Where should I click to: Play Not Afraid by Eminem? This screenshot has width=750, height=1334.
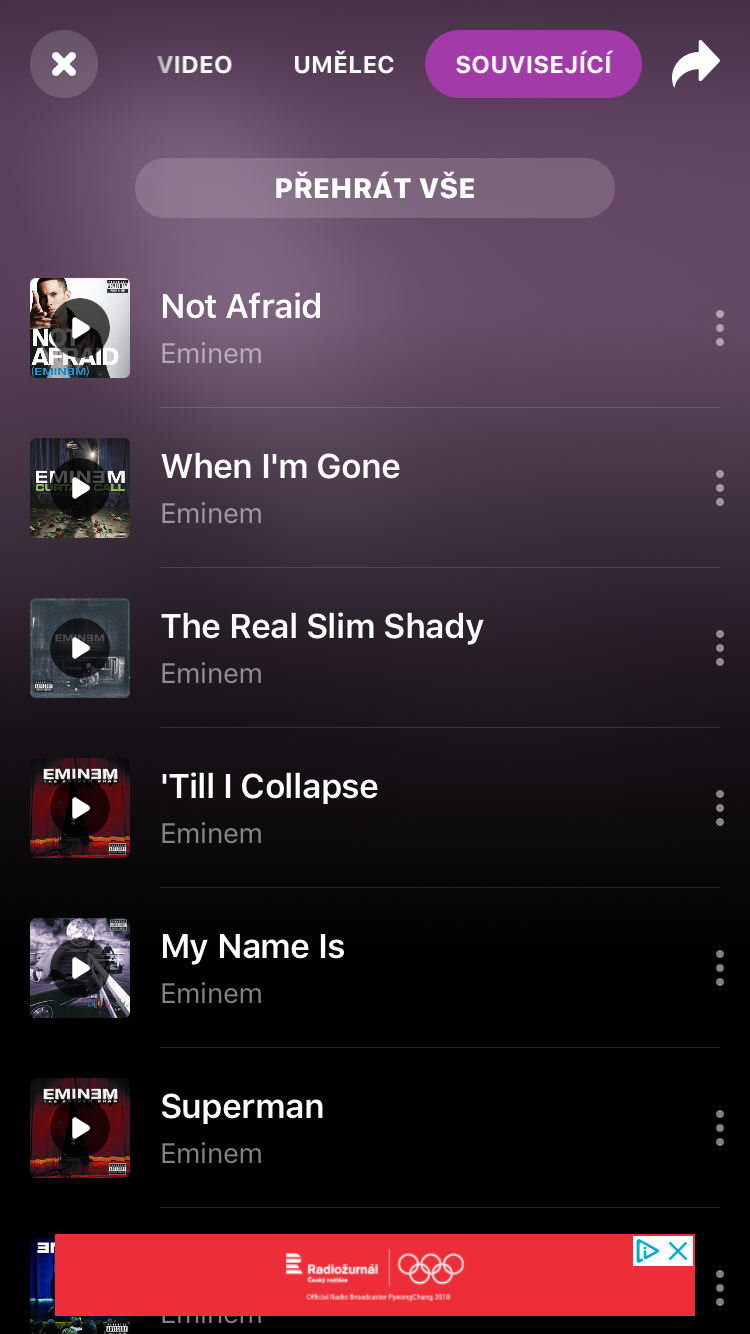point(80,328)
